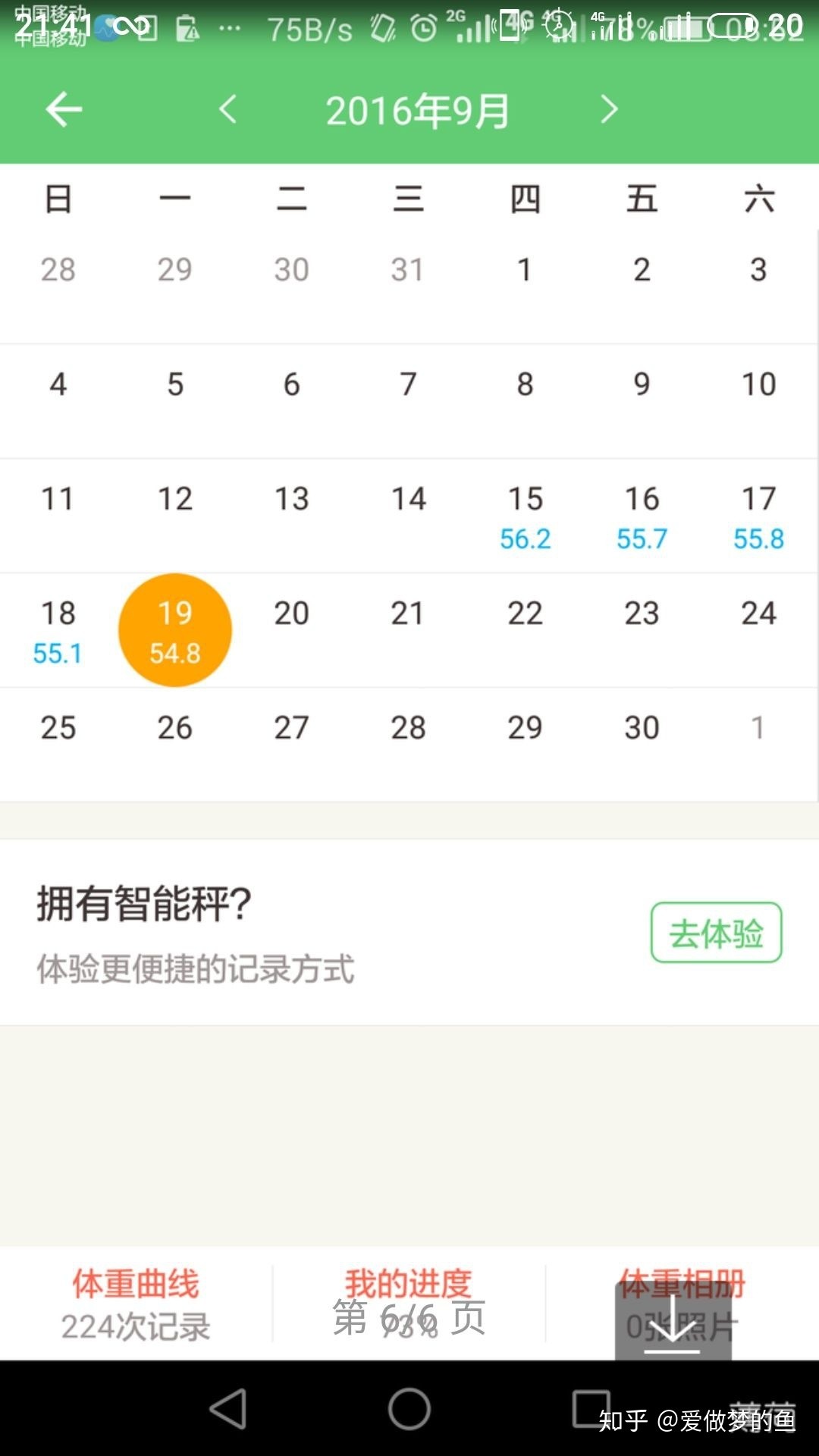The width and height of the screenshot is (819, 1456).
Task: Switch to the previous month
Action: (x=227, y=109)
